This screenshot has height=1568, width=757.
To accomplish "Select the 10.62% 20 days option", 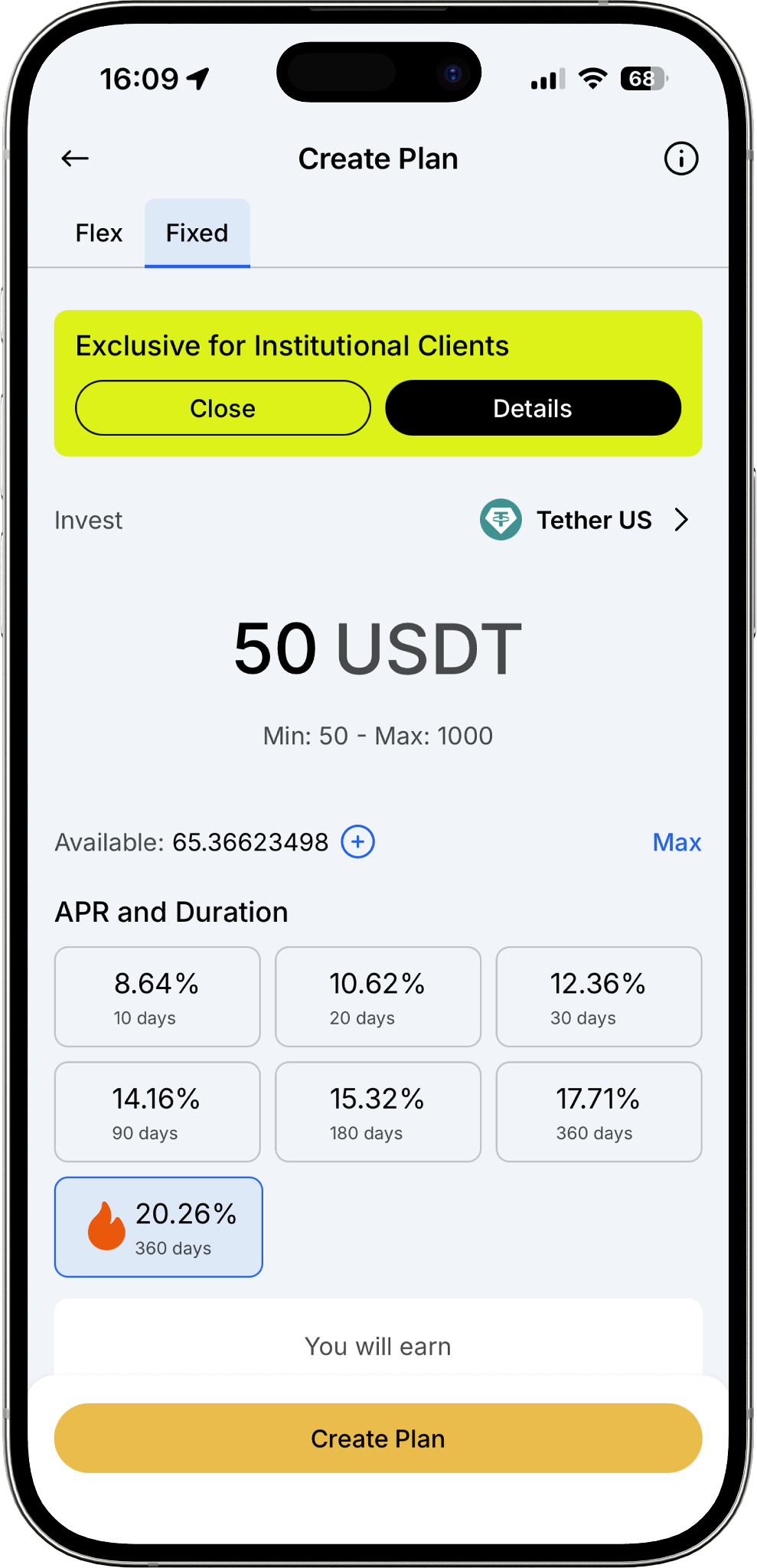I will [x=378, y=997].
